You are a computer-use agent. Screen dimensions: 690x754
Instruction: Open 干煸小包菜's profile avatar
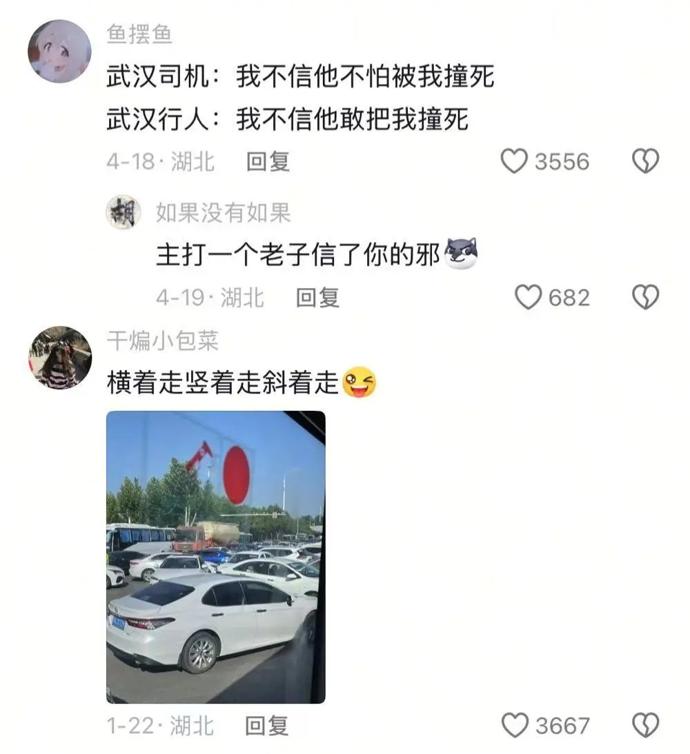point(60,357)
